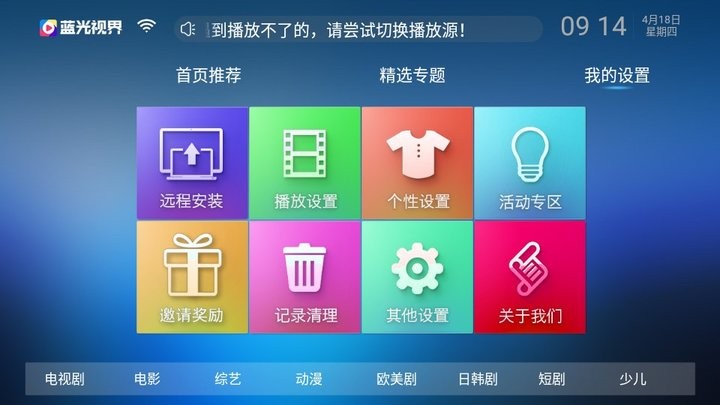Browse the 综艺 category
Screen dimensions: 720x405
pyautogui.click(x=228, y=379)
